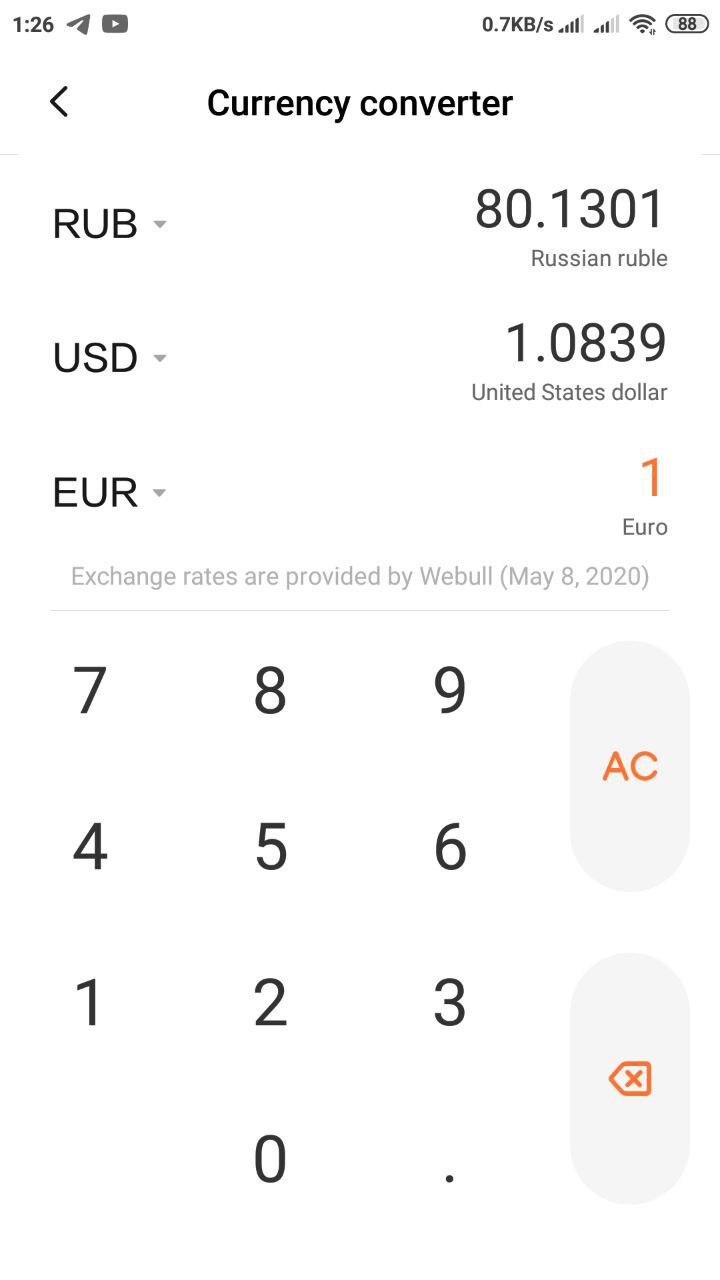720x1280 pixels.
Task: Open the RUB currency dropdown
Action: [109, 224]
